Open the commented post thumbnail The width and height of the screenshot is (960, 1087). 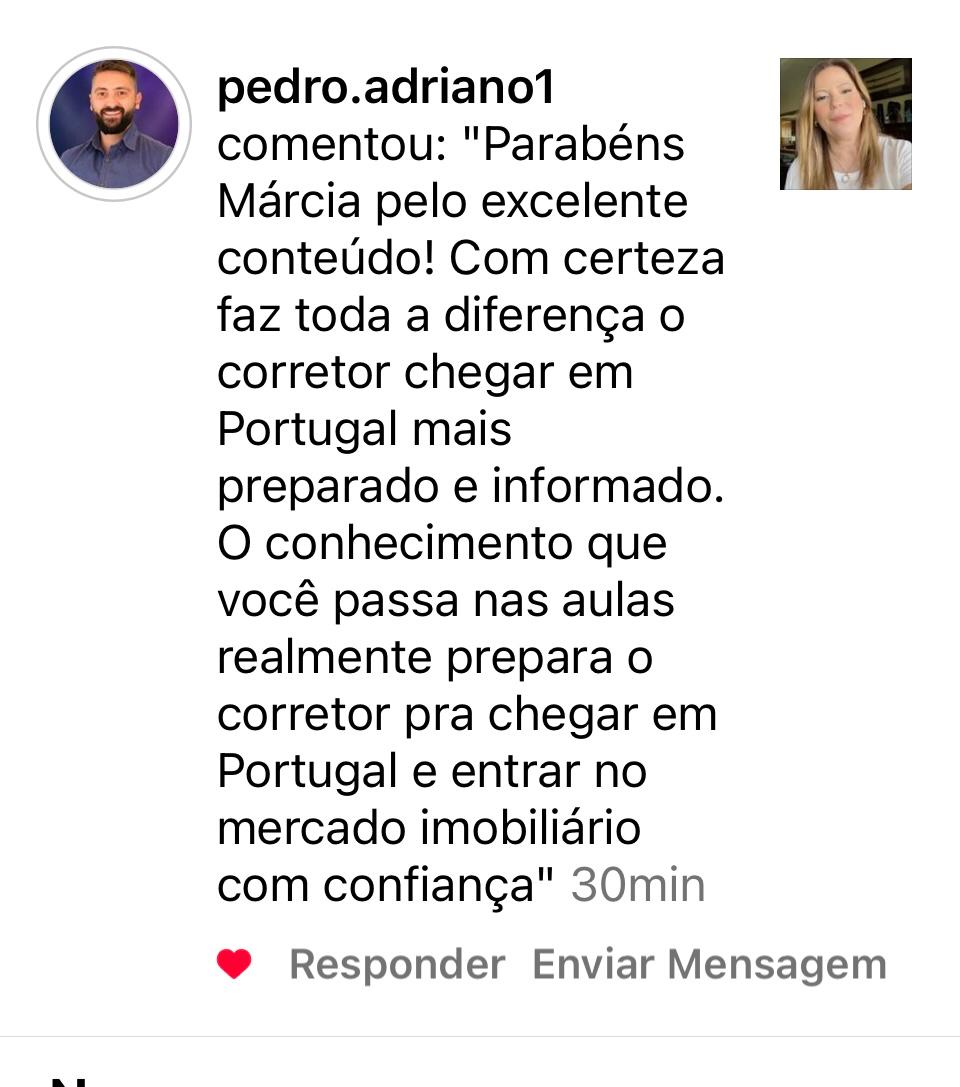coord(845,124)
